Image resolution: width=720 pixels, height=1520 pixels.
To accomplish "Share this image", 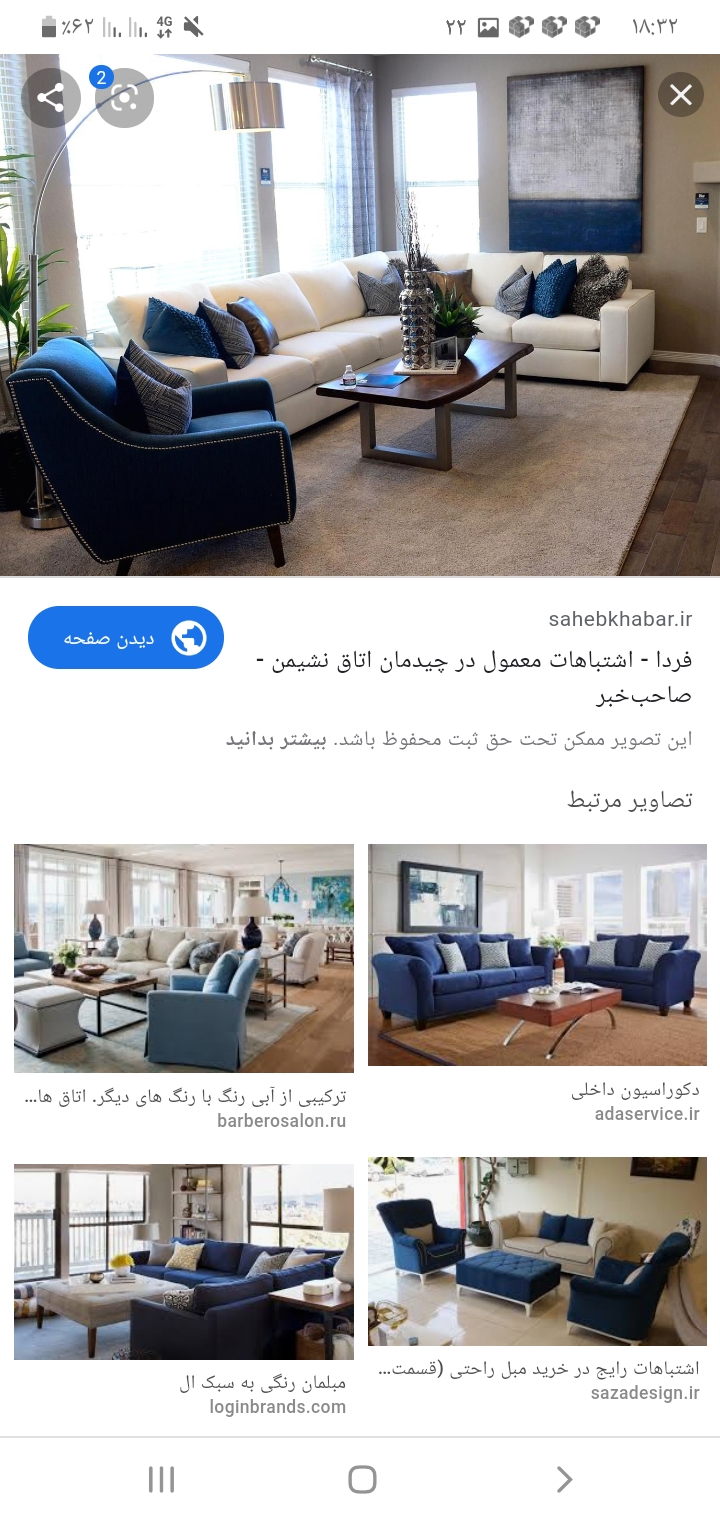I will pyautogui.click(x=50, y=97).
